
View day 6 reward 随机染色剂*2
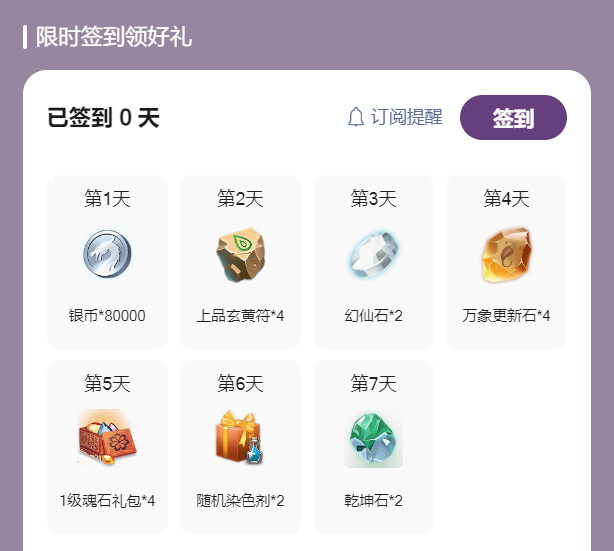(240, 447)
